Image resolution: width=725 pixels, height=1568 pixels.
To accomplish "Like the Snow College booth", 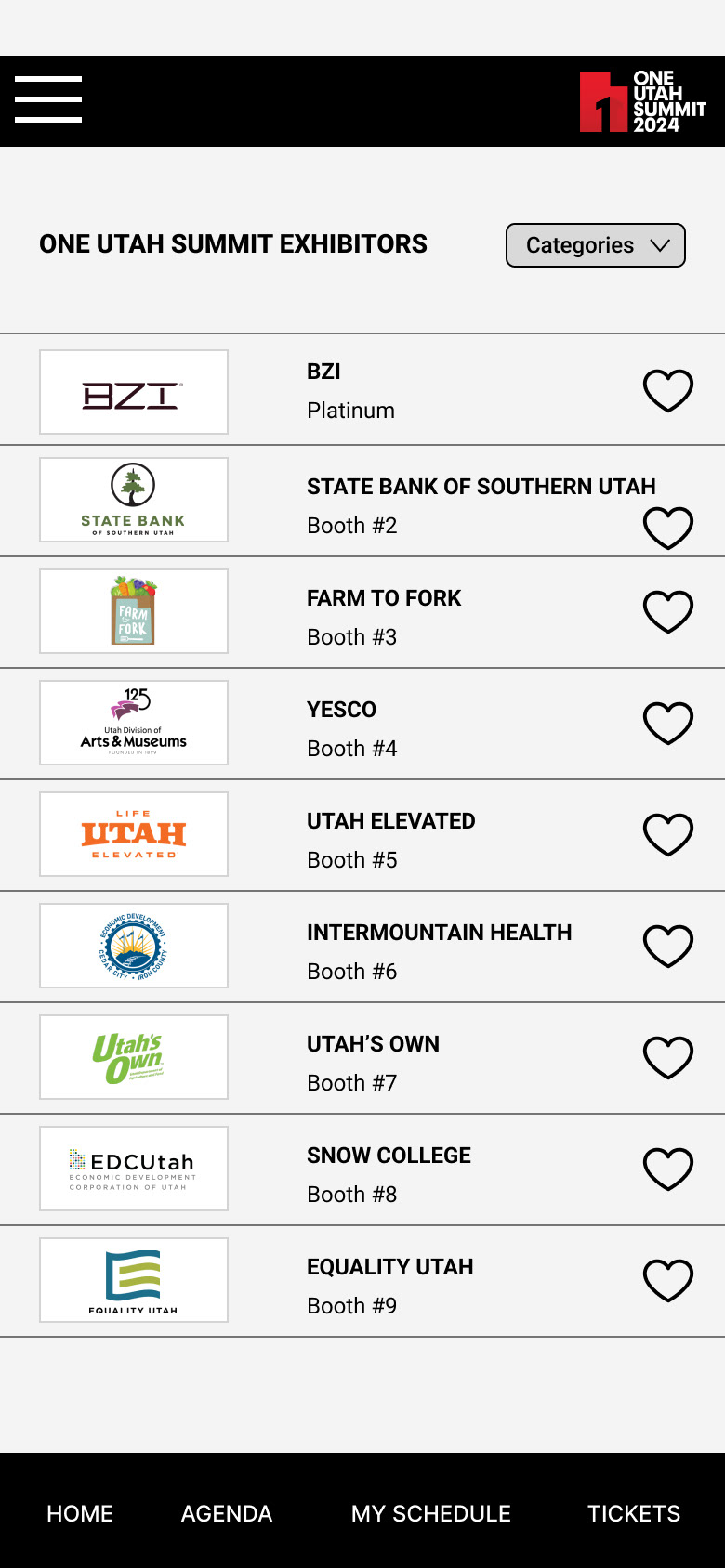I will (x=668, y=1169).
